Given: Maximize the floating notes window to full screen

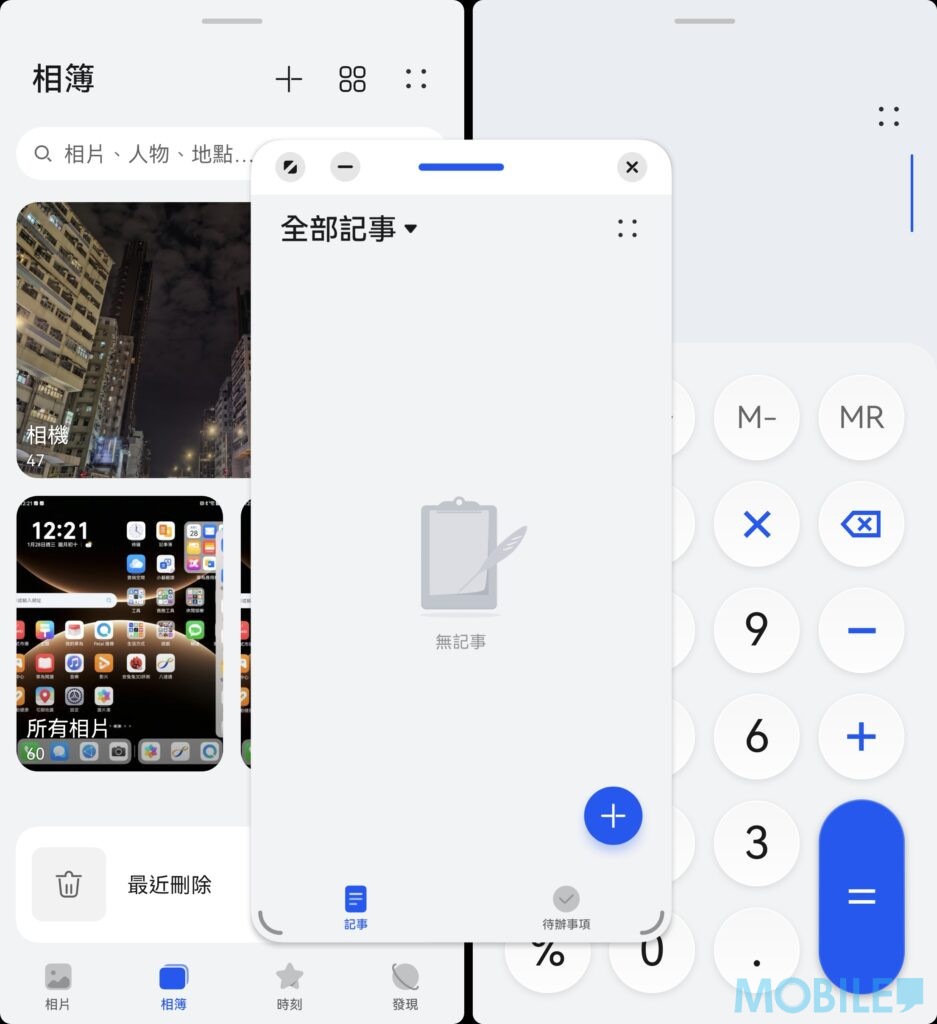Looking at the screenshot, I should (x=290, y=167).
